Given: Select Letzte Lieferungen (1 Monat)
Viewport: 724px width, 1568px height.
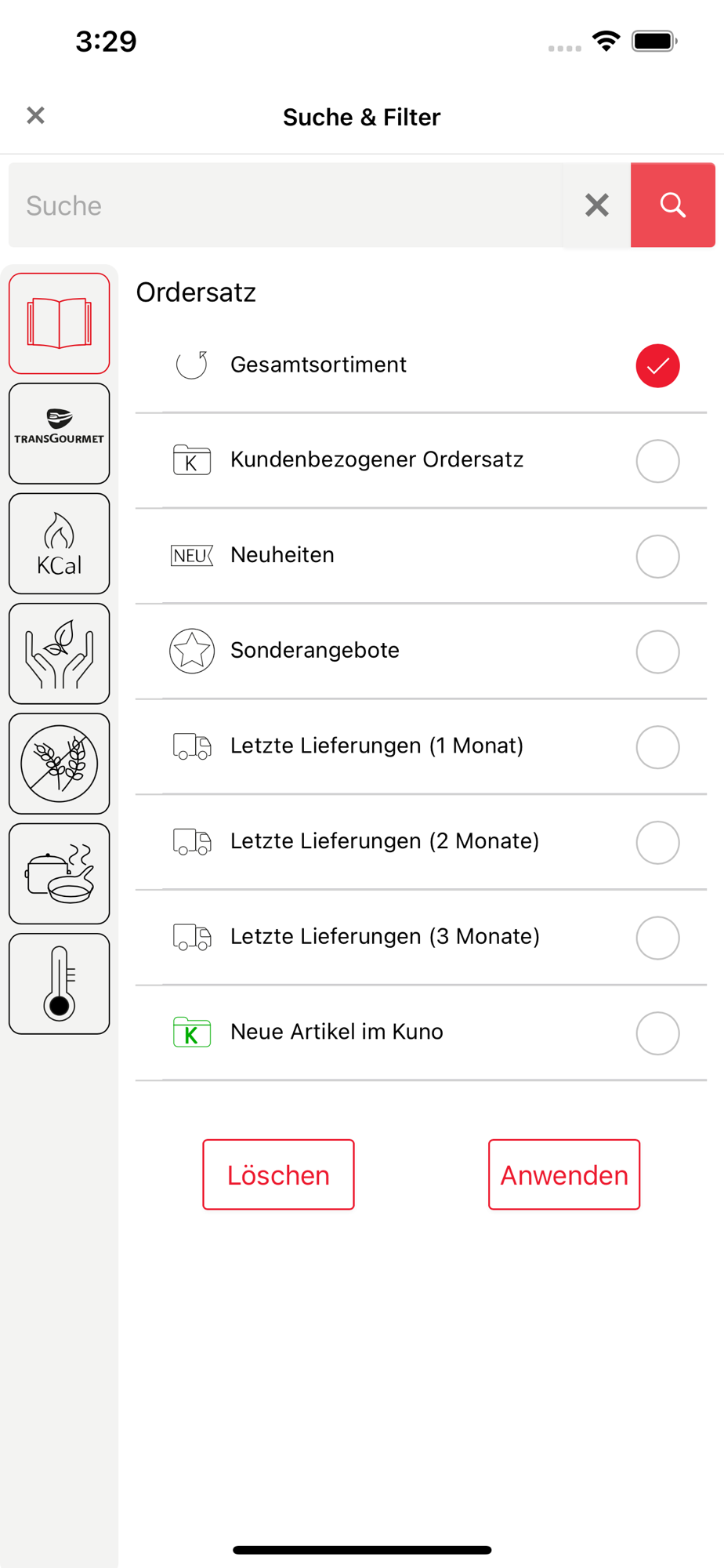Looking at the screenshot, I should coord(657,747).
